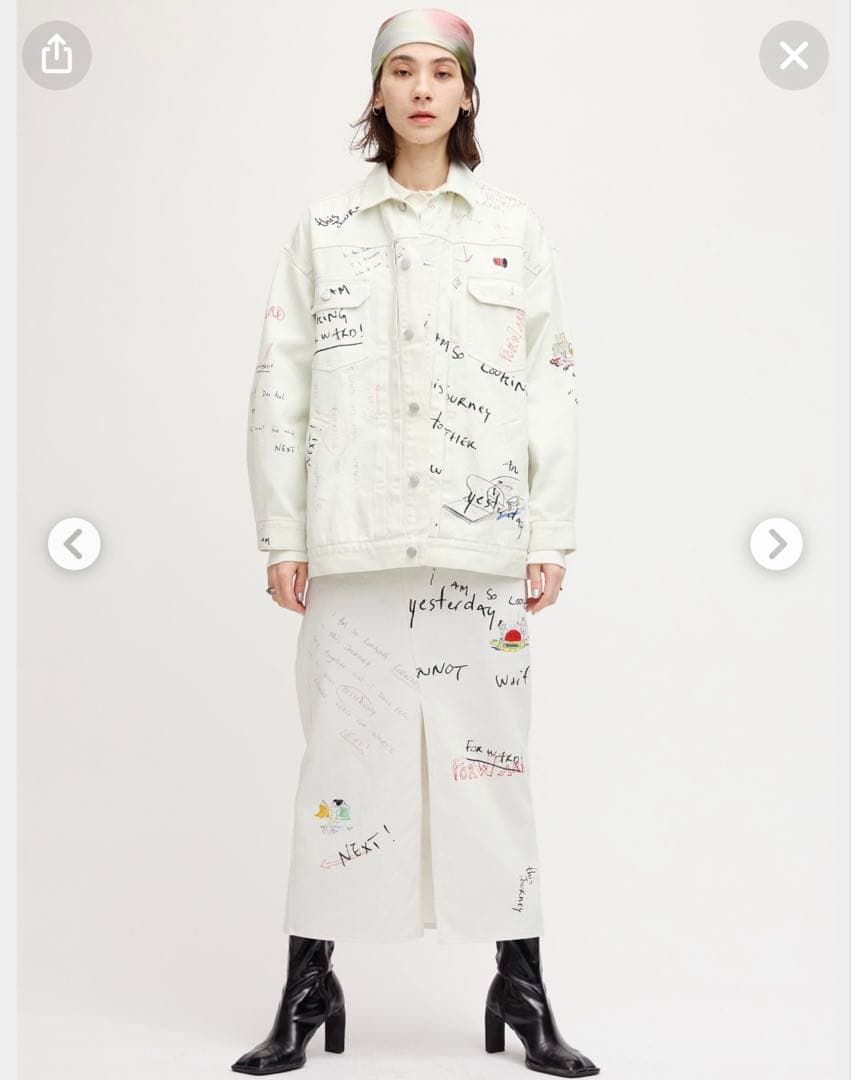Navigate back using the left arrow control
Screen dimensions: 851x1080
tap(74, 544)
